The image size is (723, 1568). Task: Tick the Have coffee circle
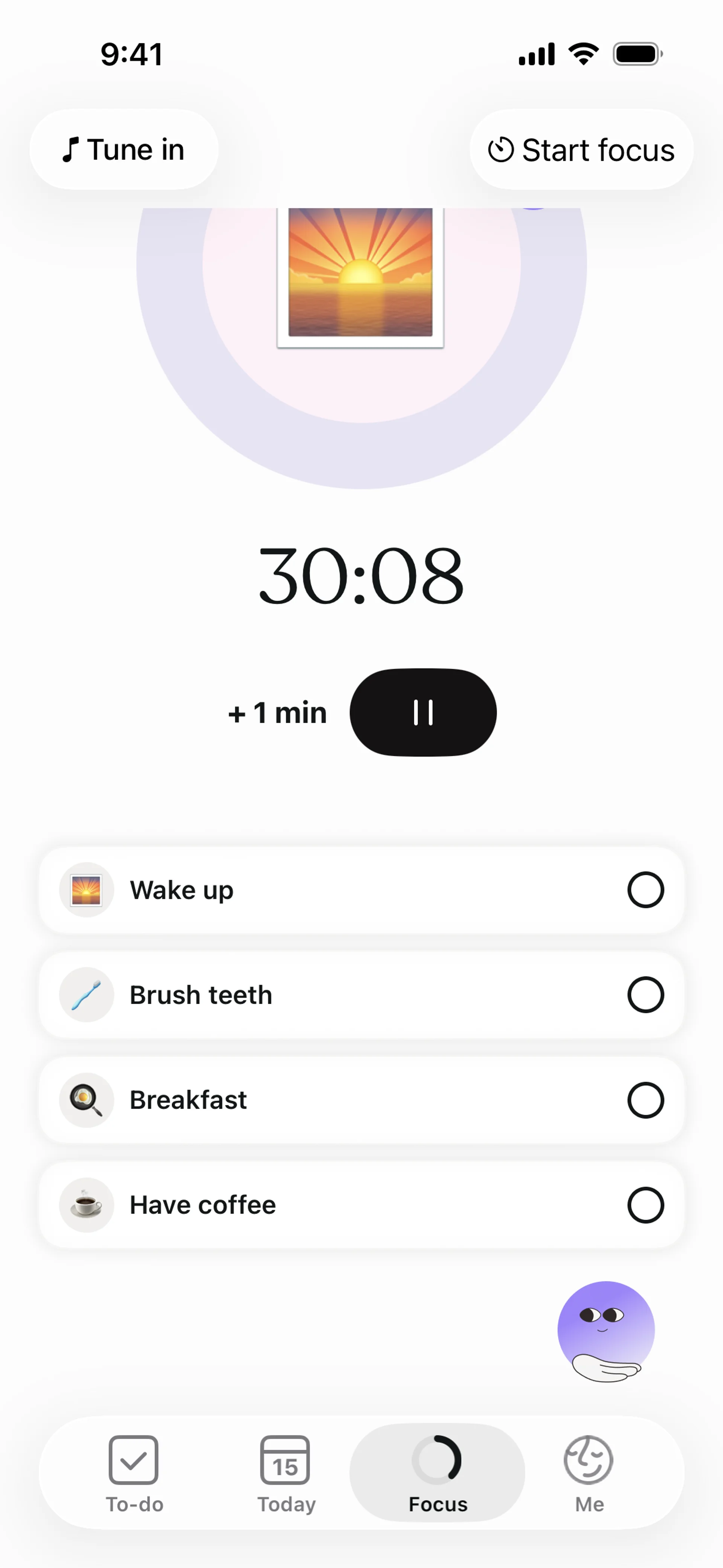click(x=645, y=1205)
